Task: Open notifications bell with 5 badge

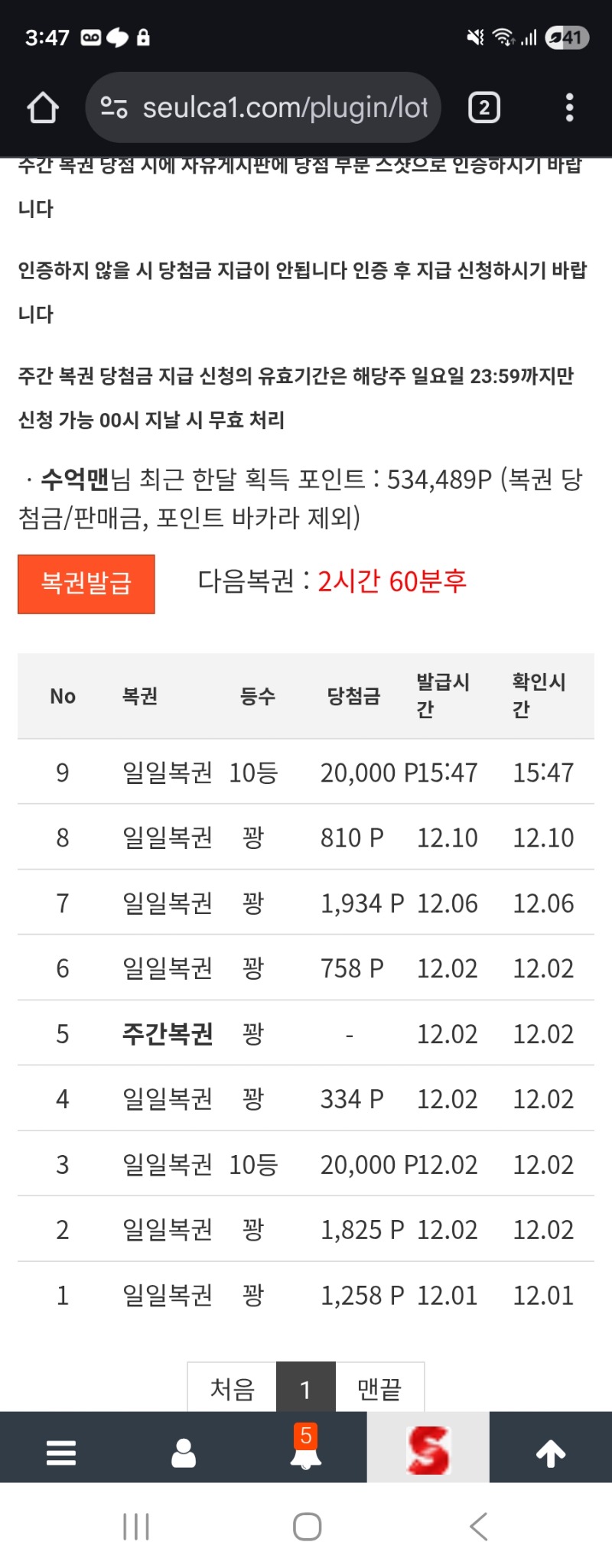Action: (x=306, y=1449)
